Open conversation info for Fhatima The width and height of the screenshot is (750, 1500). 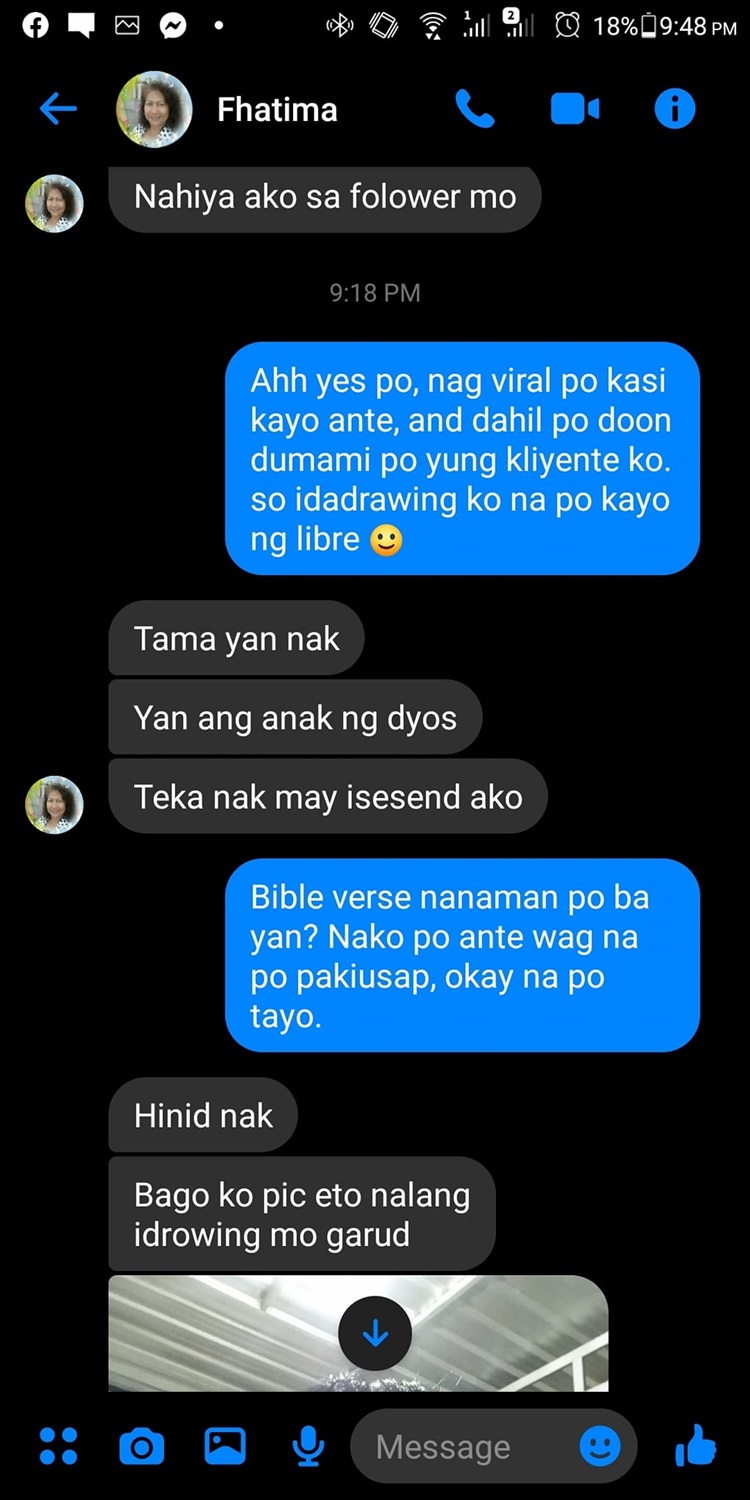click(x=675, y=109)
